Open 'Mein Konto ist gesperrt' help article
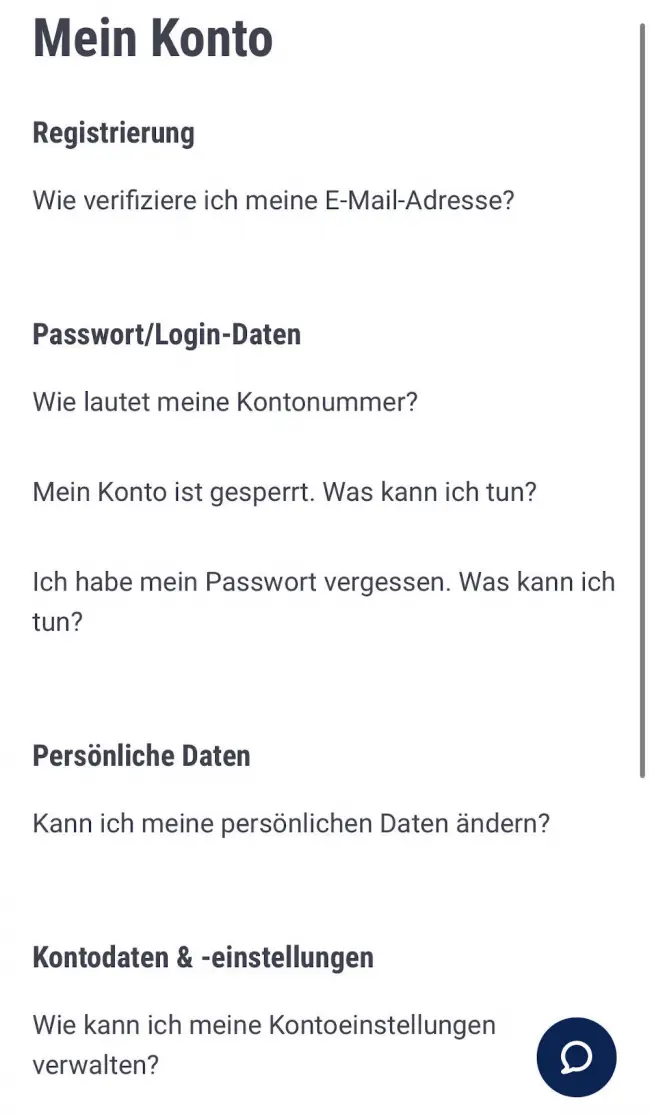Viewport: 650px width, 1114px height. (x=284, y=492)
